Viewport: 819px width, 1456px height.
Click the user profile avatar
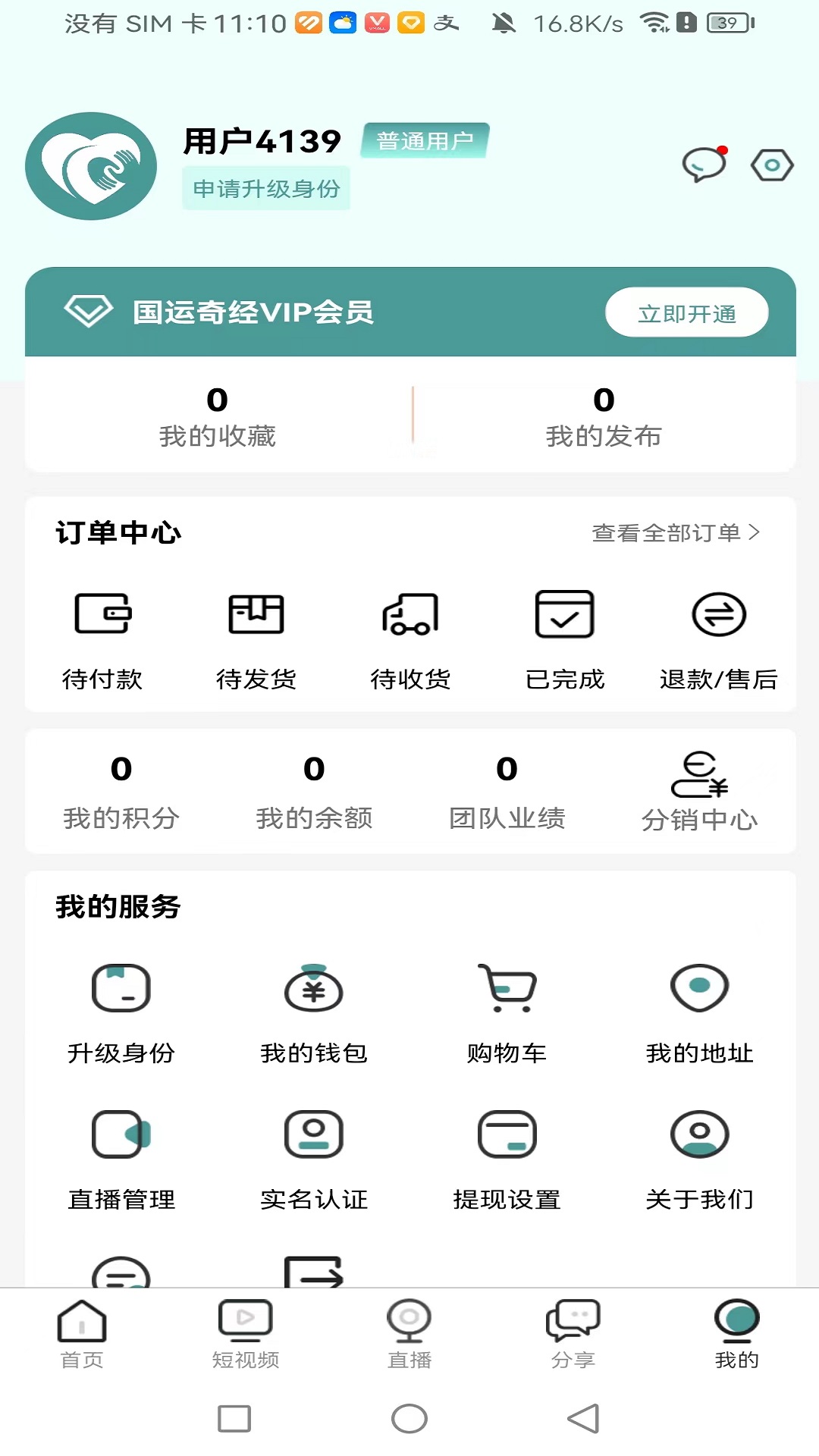(x=90, y=167)
